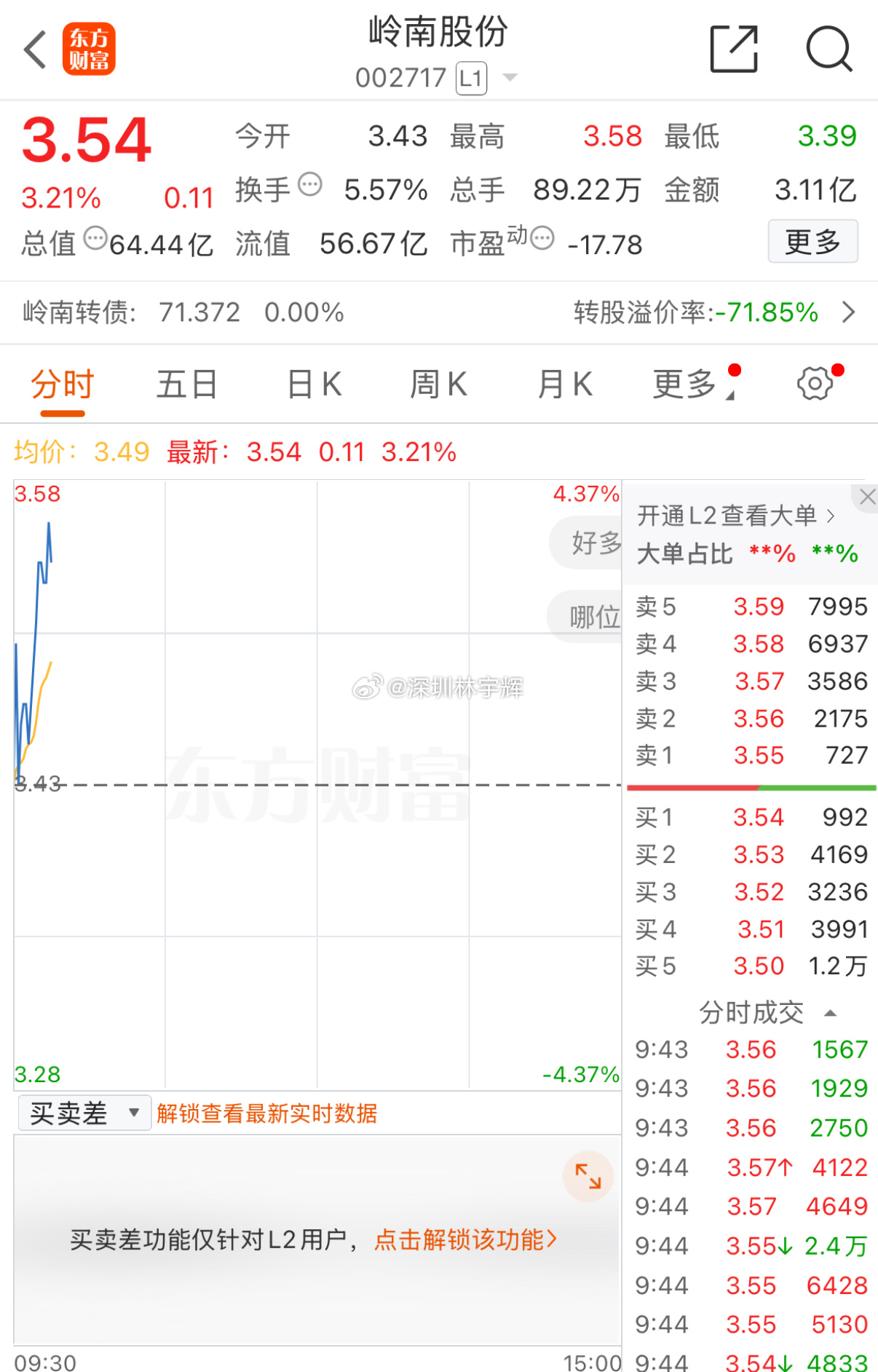The height and width of the screenshot is (1372, 878).
Task: Select the 分时 chart tab
Action: pyautogui.click(x=63, y=385)
